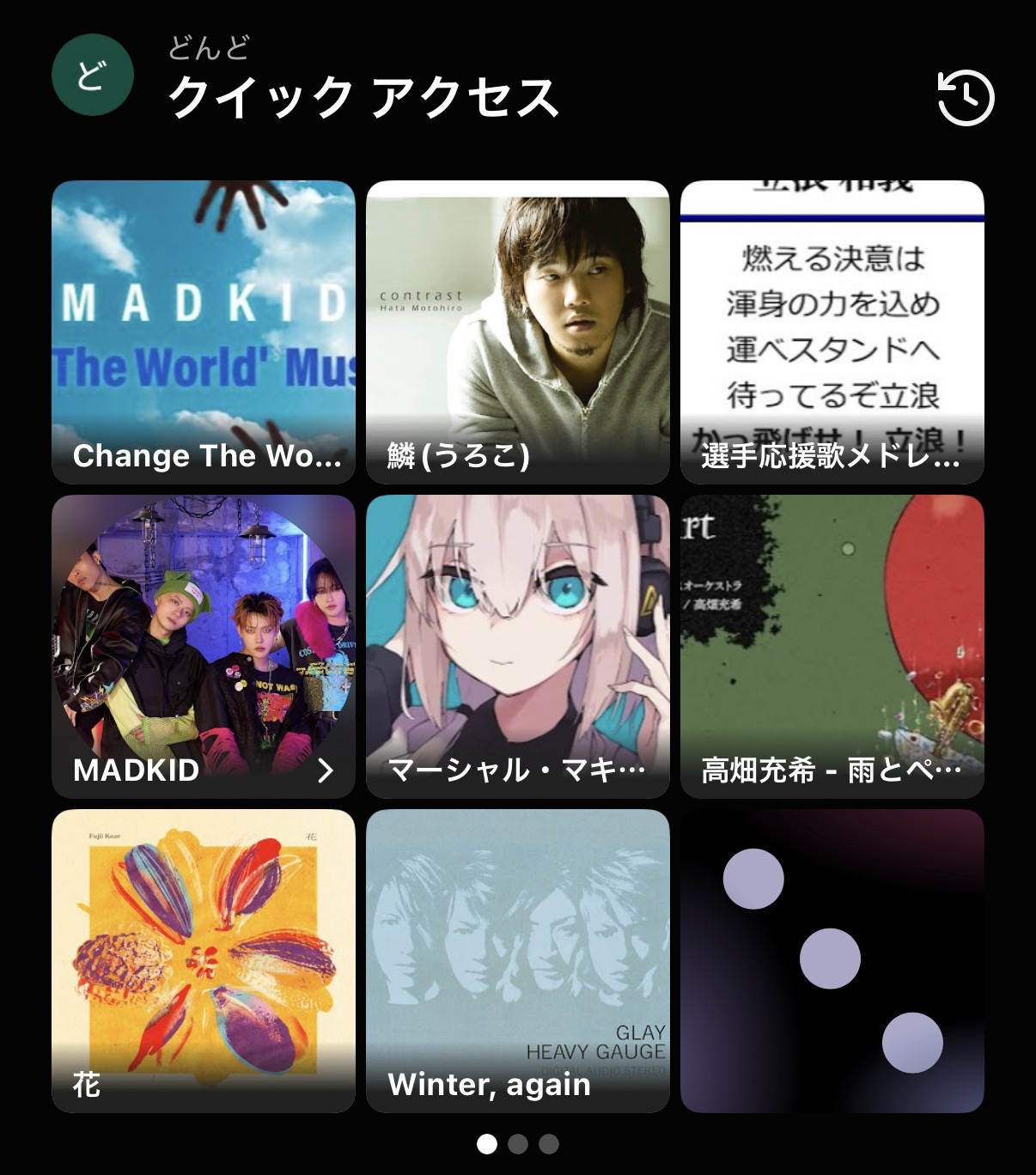Open the 鱗 (うろこ) song tile
1036x1175 pixels.
pyautogui.click(x=517, y=332)
